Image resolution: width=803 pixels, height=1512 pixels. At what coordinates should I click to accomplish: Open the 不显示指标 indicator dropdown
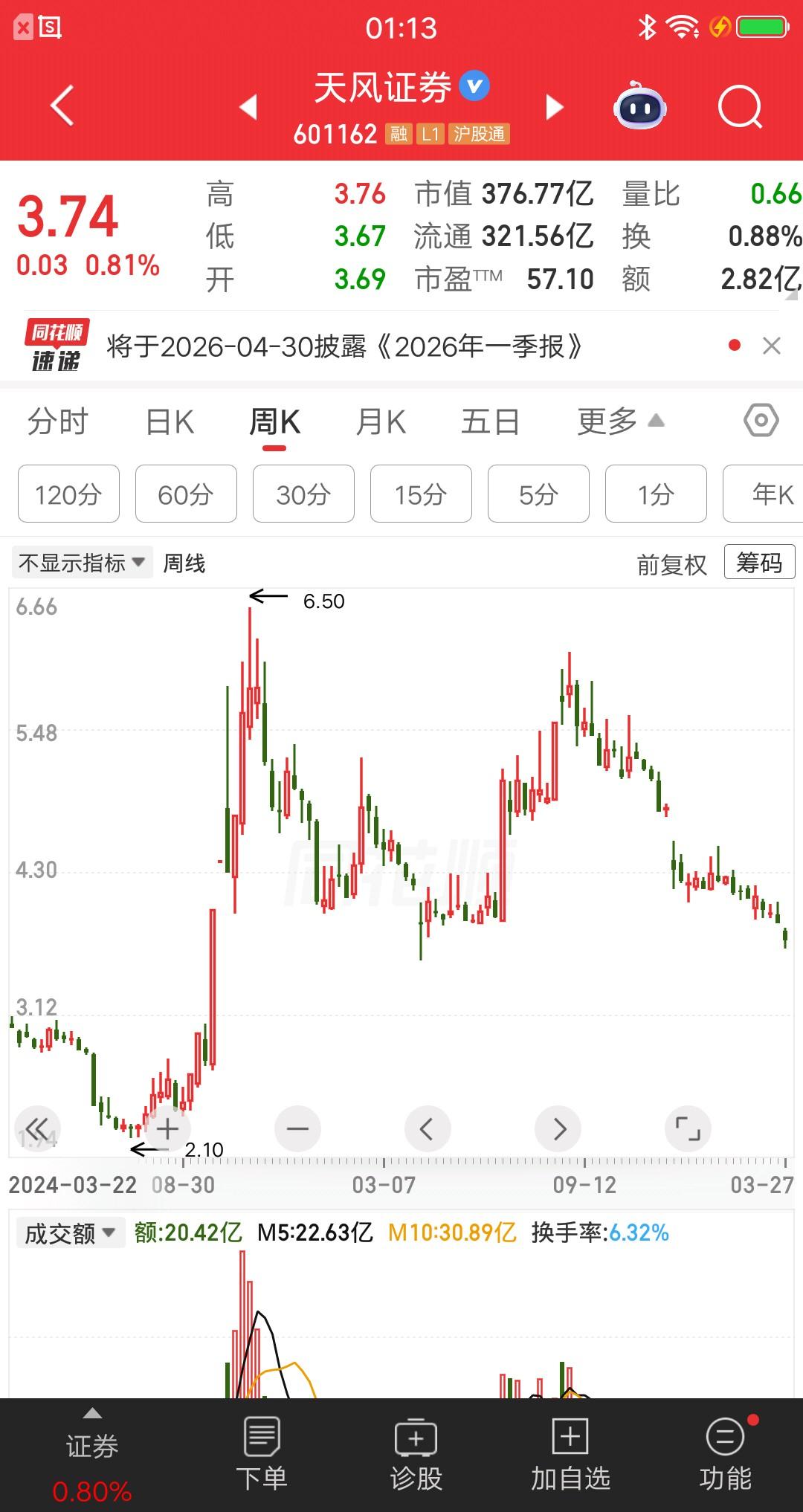coord(82,563)
